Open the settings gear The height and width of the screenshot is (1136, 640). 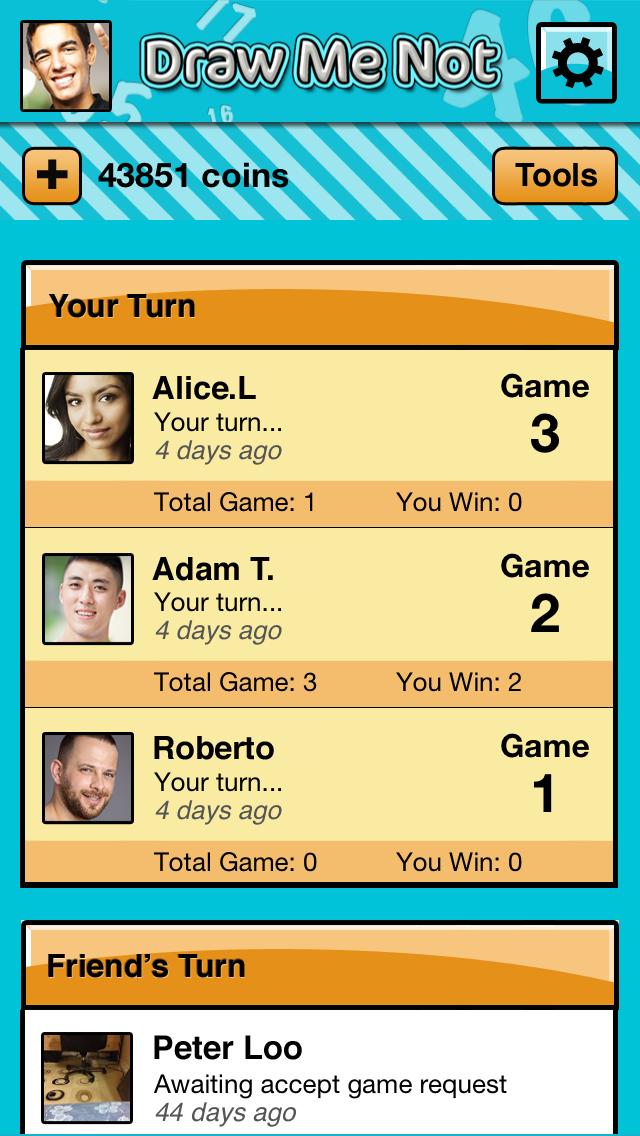pos(577,63)
